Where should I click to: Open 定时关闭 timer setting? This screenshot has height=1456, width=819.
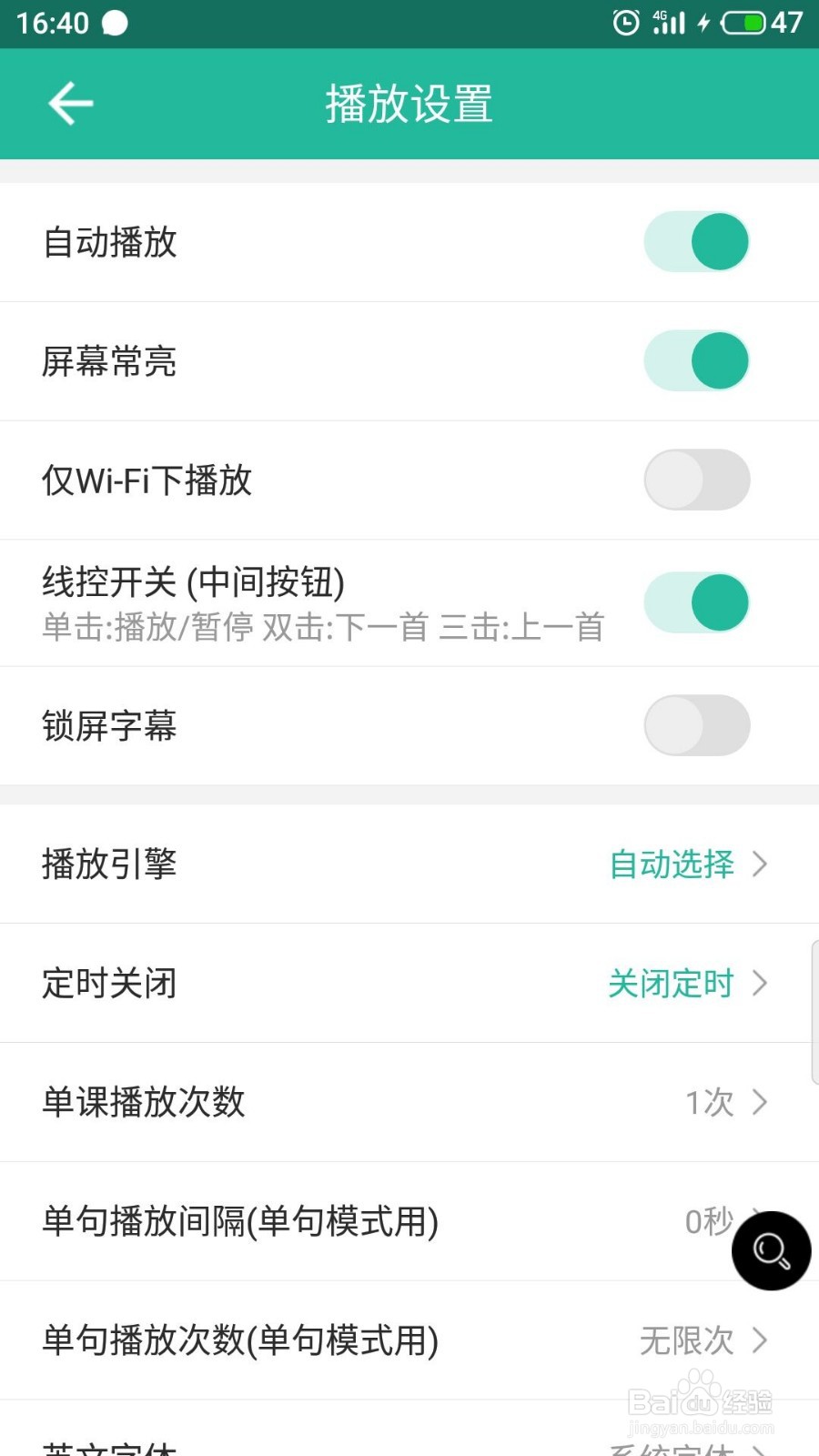(x=409, y=984)
